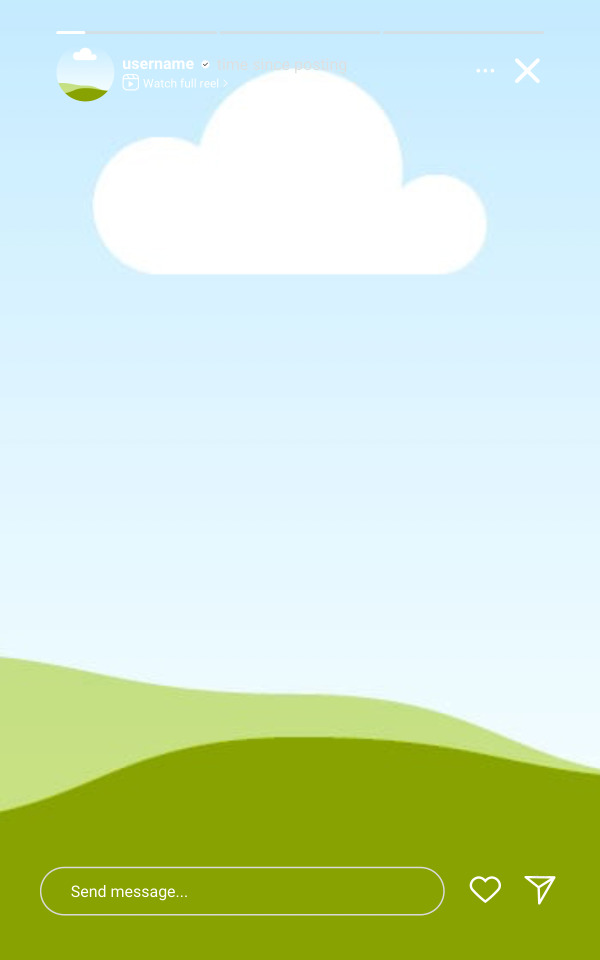This screenshot has height=960, width=600.
Task: Focus the Send message field
Action: click(x=242, y=891)
